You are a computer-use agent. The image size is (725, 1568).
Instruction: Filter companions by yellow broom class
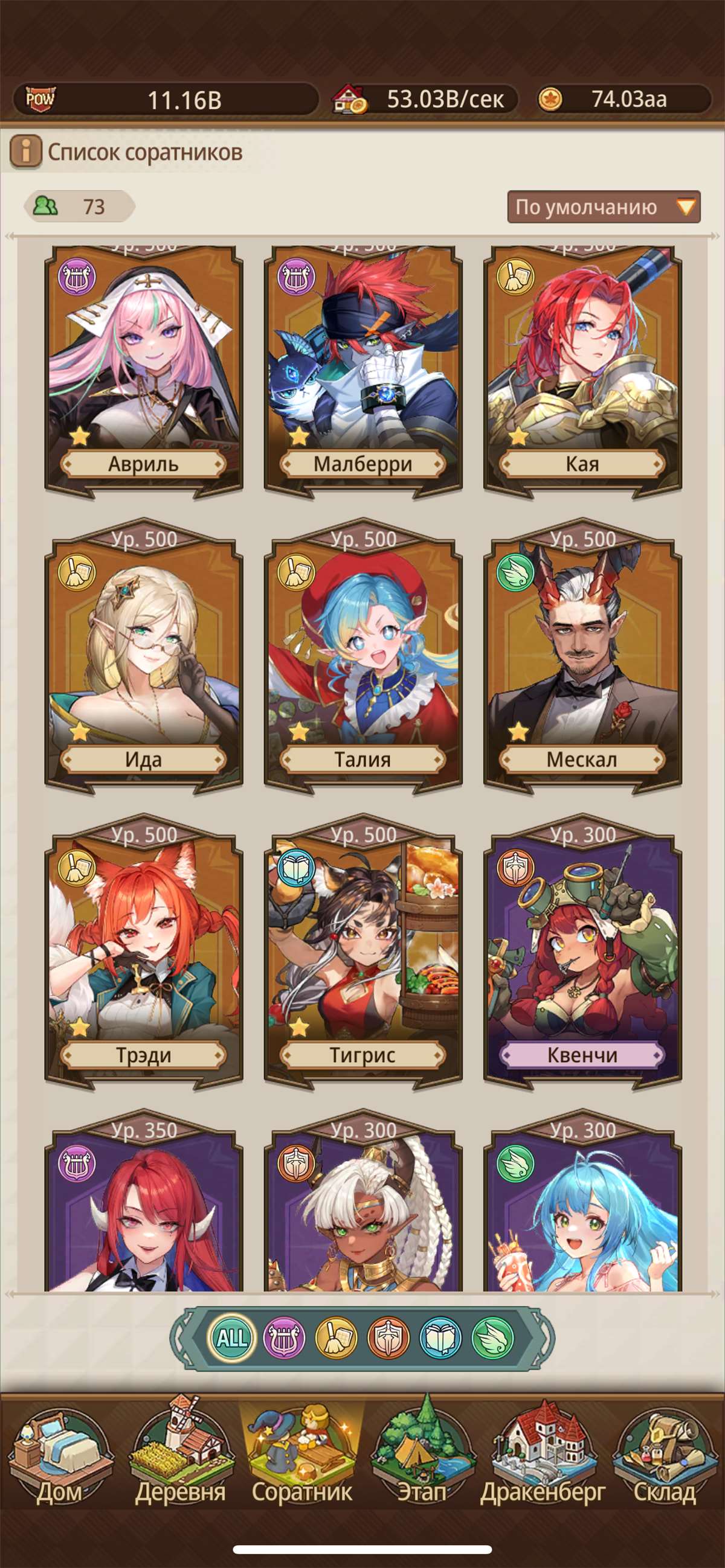click(337, 1338)
